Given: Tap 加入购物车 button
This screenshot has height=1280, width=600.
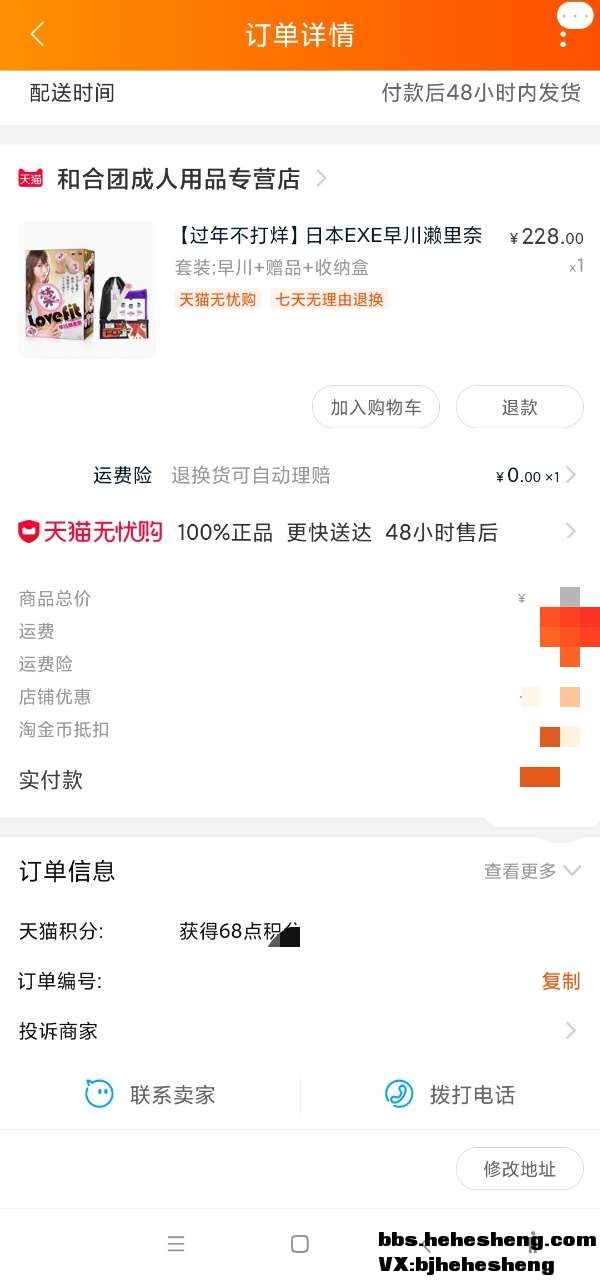Looking at the screenshot, I should click(x=375, y=407).
